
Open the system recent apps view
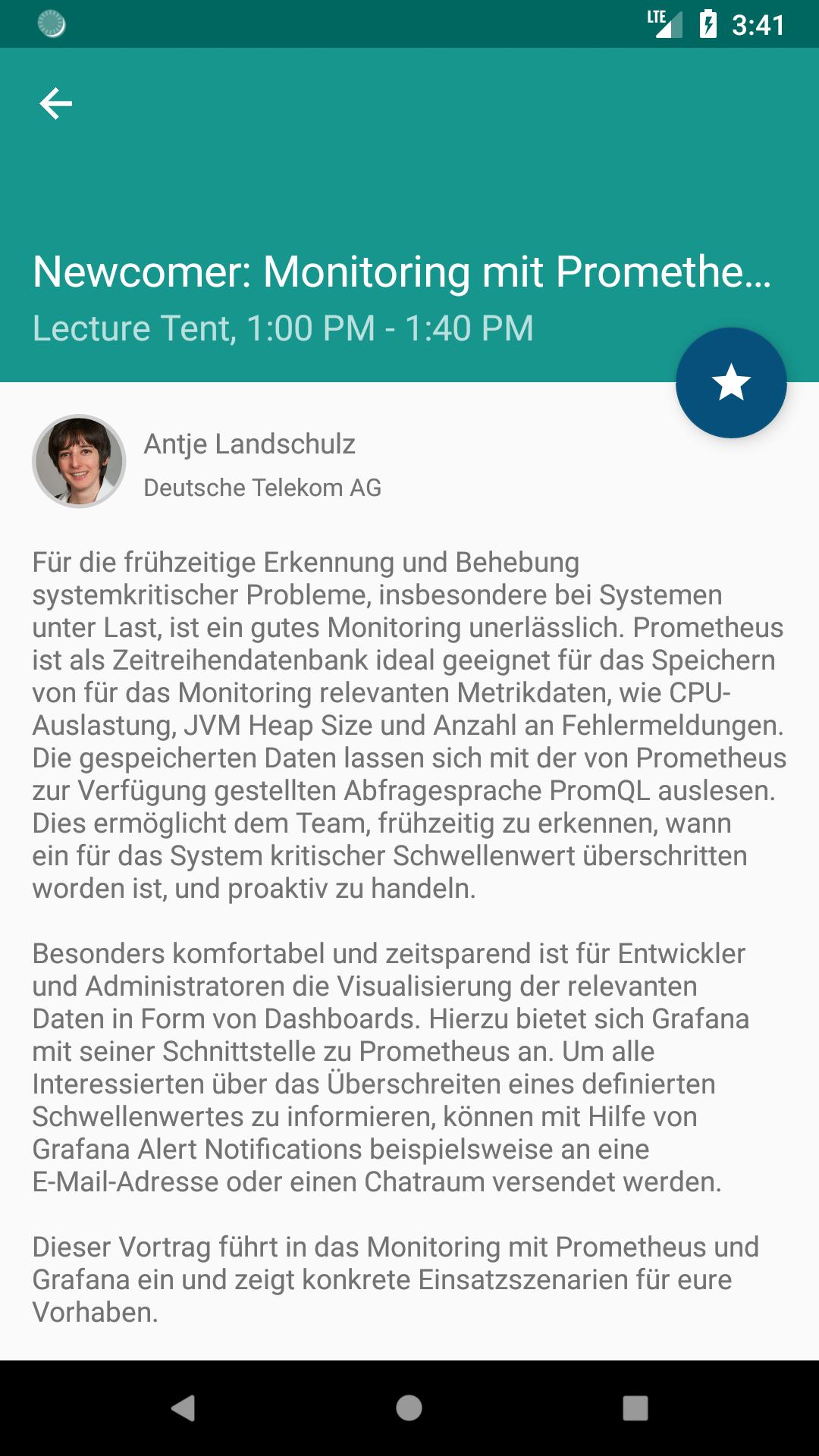pyautogui.click(x=635, y=1407)
